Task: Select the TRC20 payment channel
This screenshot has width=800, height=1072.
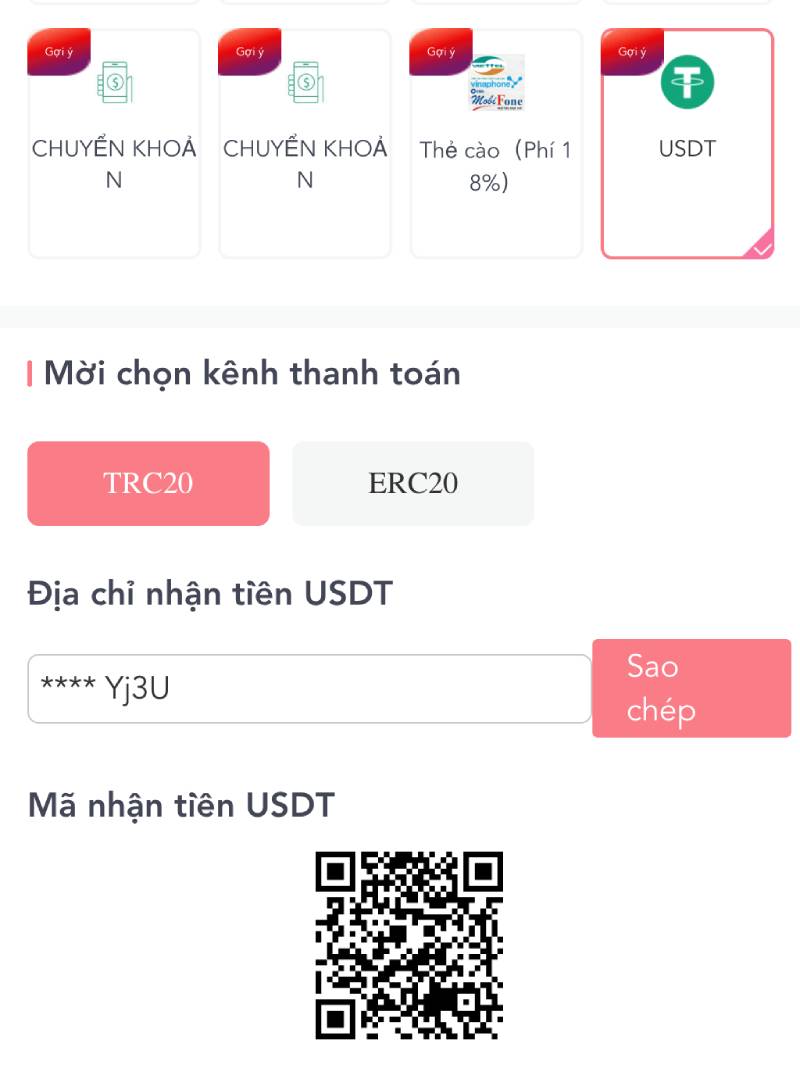Action: point(148,483)
